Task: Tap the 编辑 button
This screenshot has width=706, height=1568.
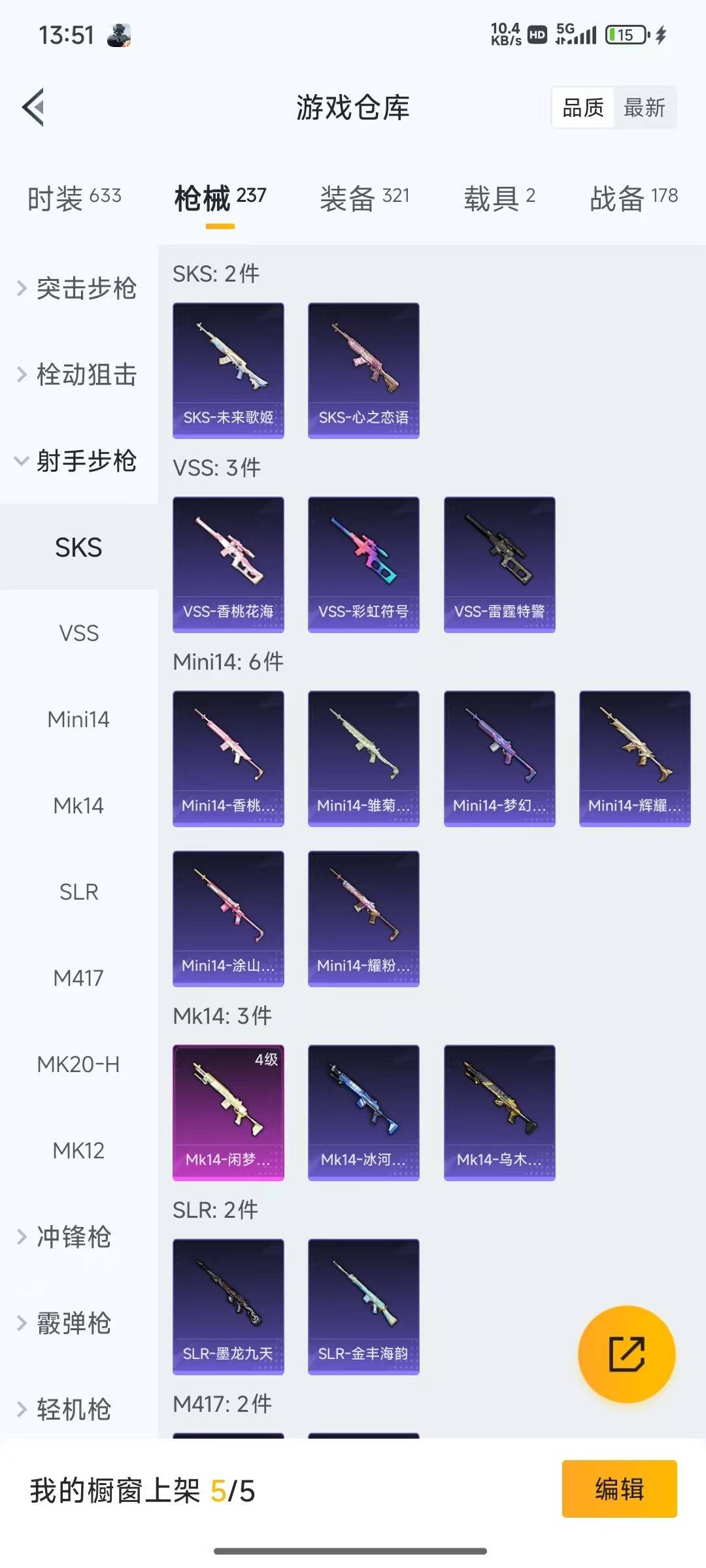Action: pyautogui.click(x=618, y=1489)
